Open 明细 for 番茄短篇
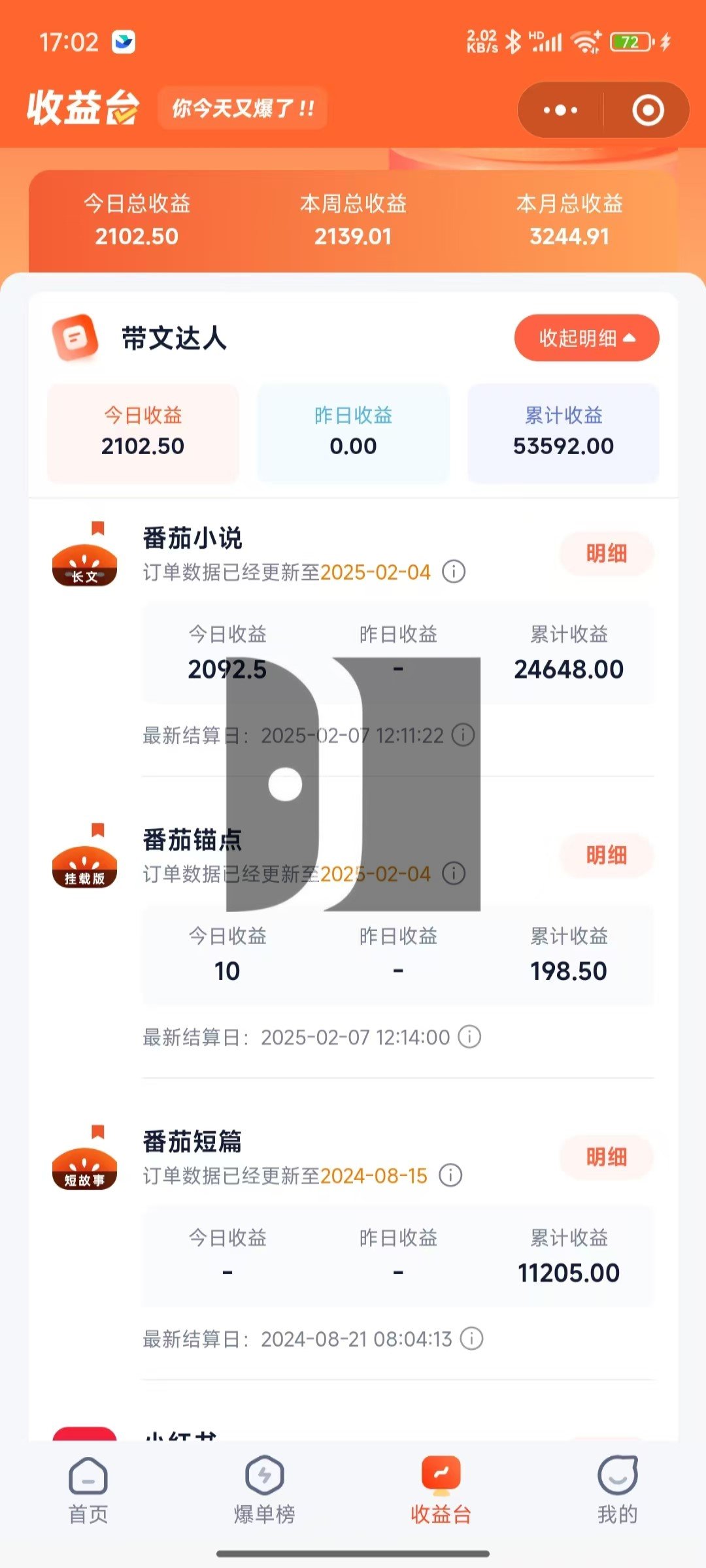This screenshot has height=1568, width=706. [606, 1157]
